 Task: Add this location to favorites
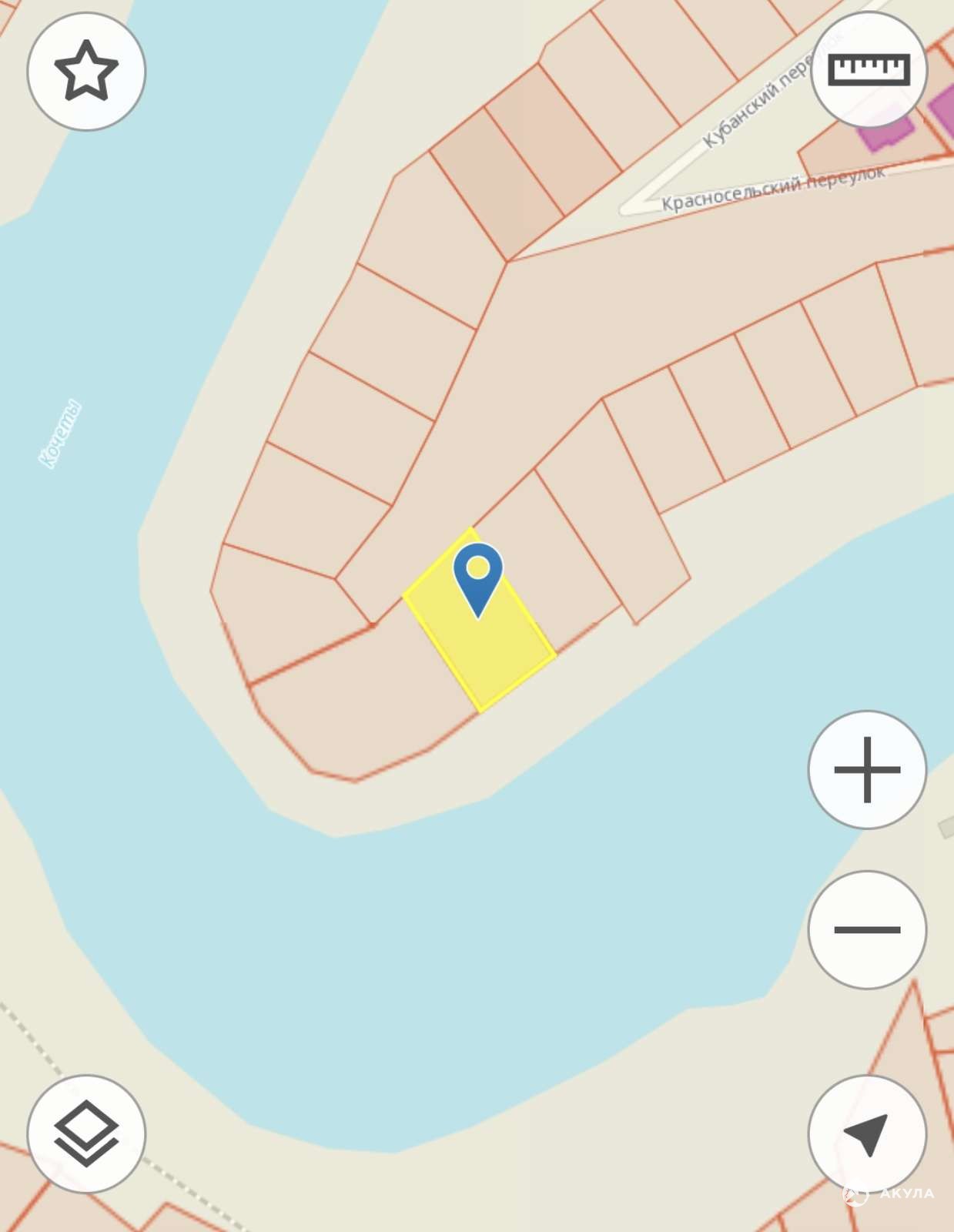86,71
